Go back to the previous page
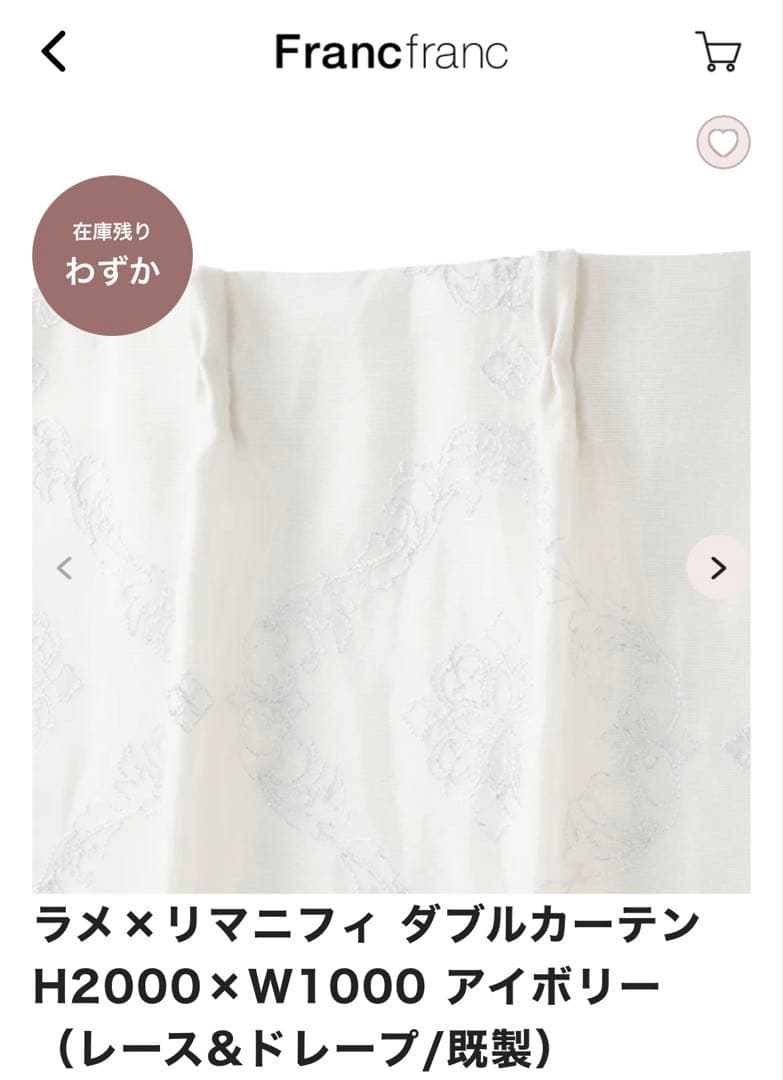783x1080 pixels. point(54,52)
